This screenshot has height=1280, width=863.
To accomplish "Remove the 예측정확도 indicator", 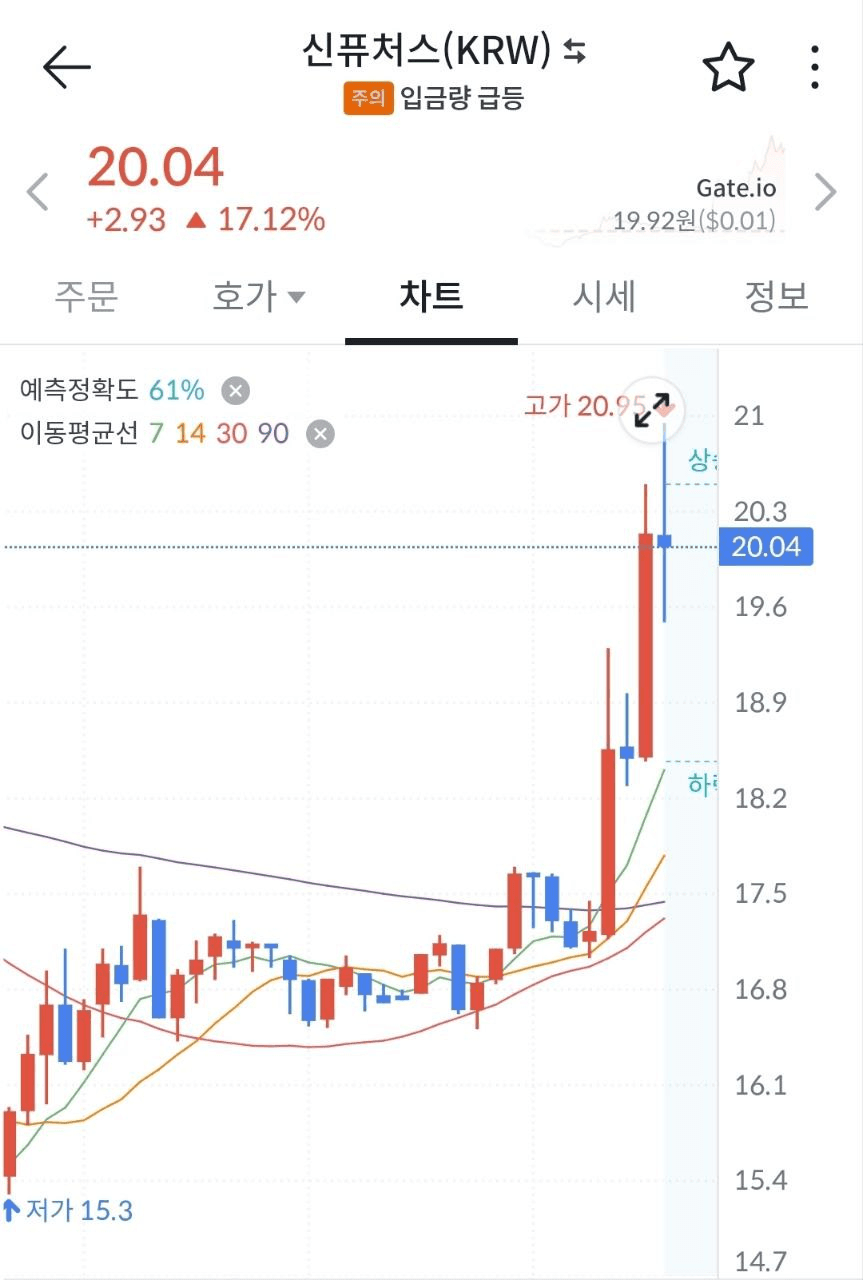I will 235,390.
